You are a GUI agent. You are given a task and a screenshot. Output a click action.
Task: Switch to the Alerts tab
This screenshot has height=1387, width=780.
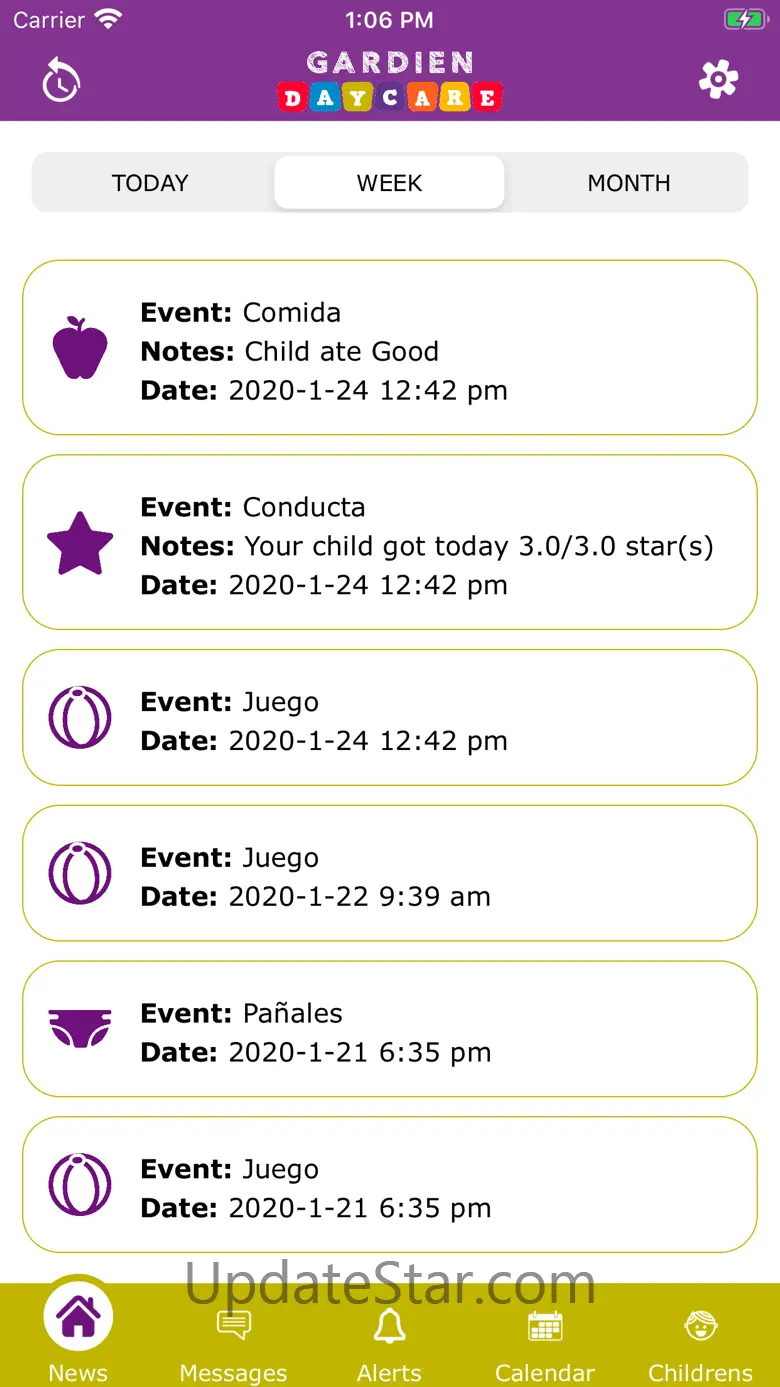click(x=389, y=1340)
